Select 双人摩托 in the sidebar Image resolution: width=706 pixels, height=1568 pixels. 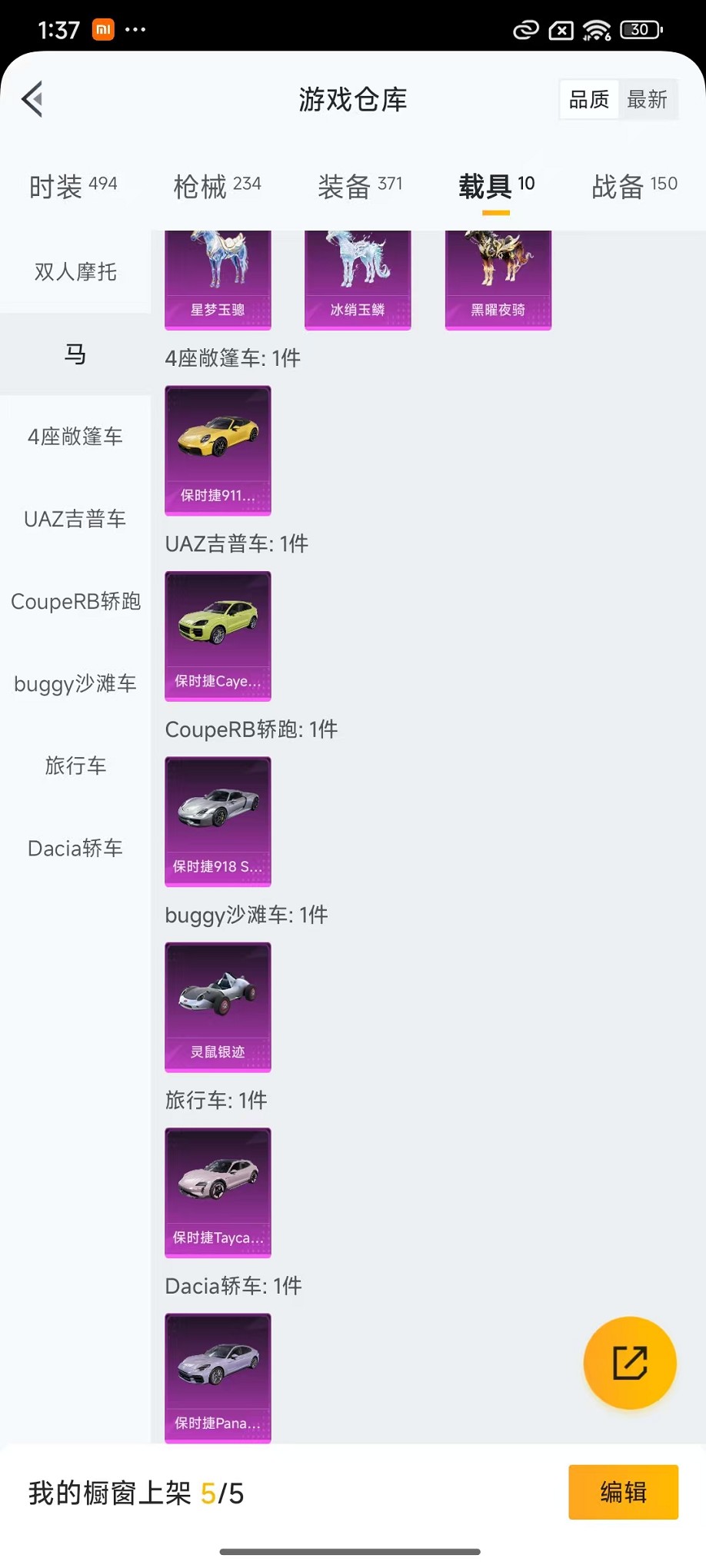tap(75, 272)
